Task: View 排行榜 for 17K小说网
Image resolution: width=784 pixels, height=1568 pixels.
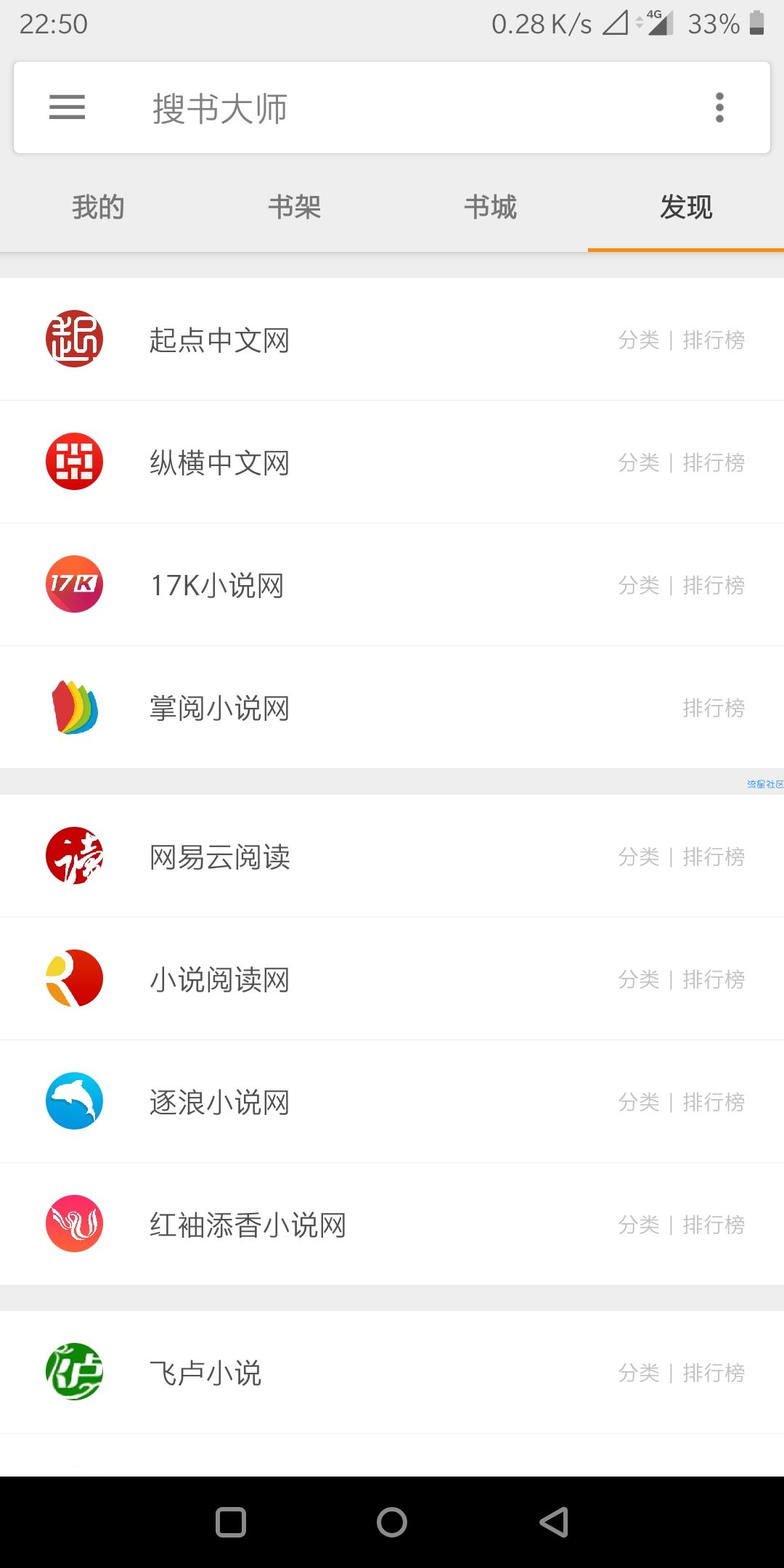Action: (x=714, y=585)
